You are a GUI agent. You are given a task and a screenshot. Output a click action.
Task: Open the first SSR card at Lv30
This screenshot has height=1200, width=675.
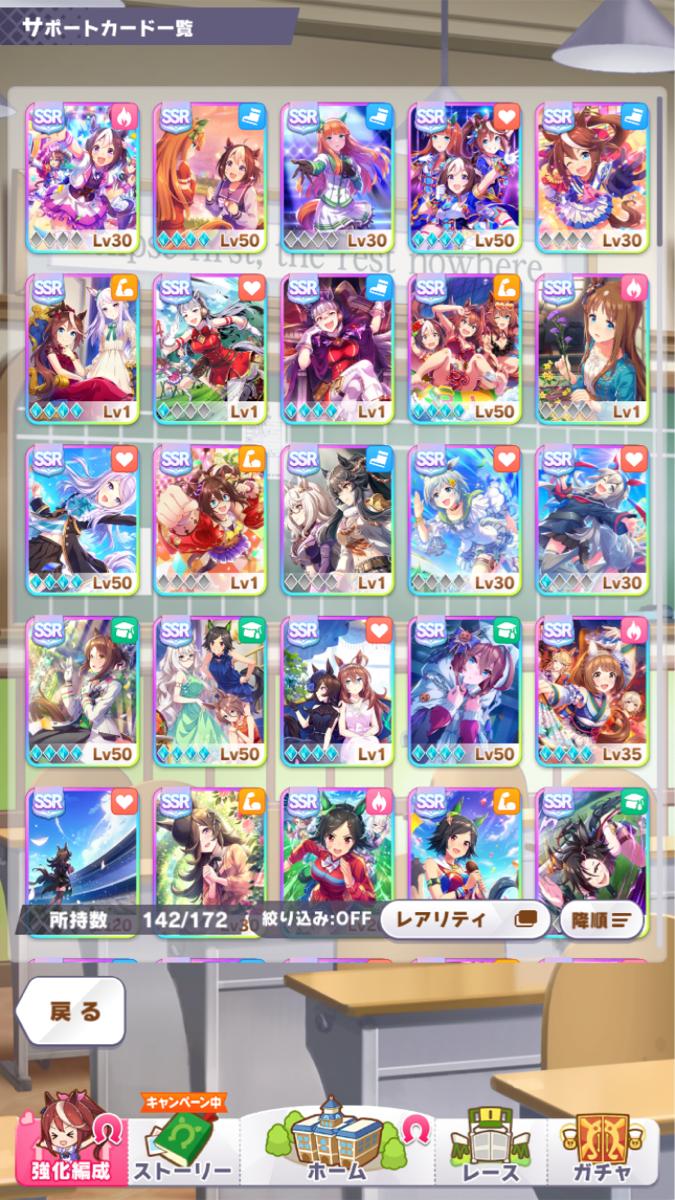(82, 177)
